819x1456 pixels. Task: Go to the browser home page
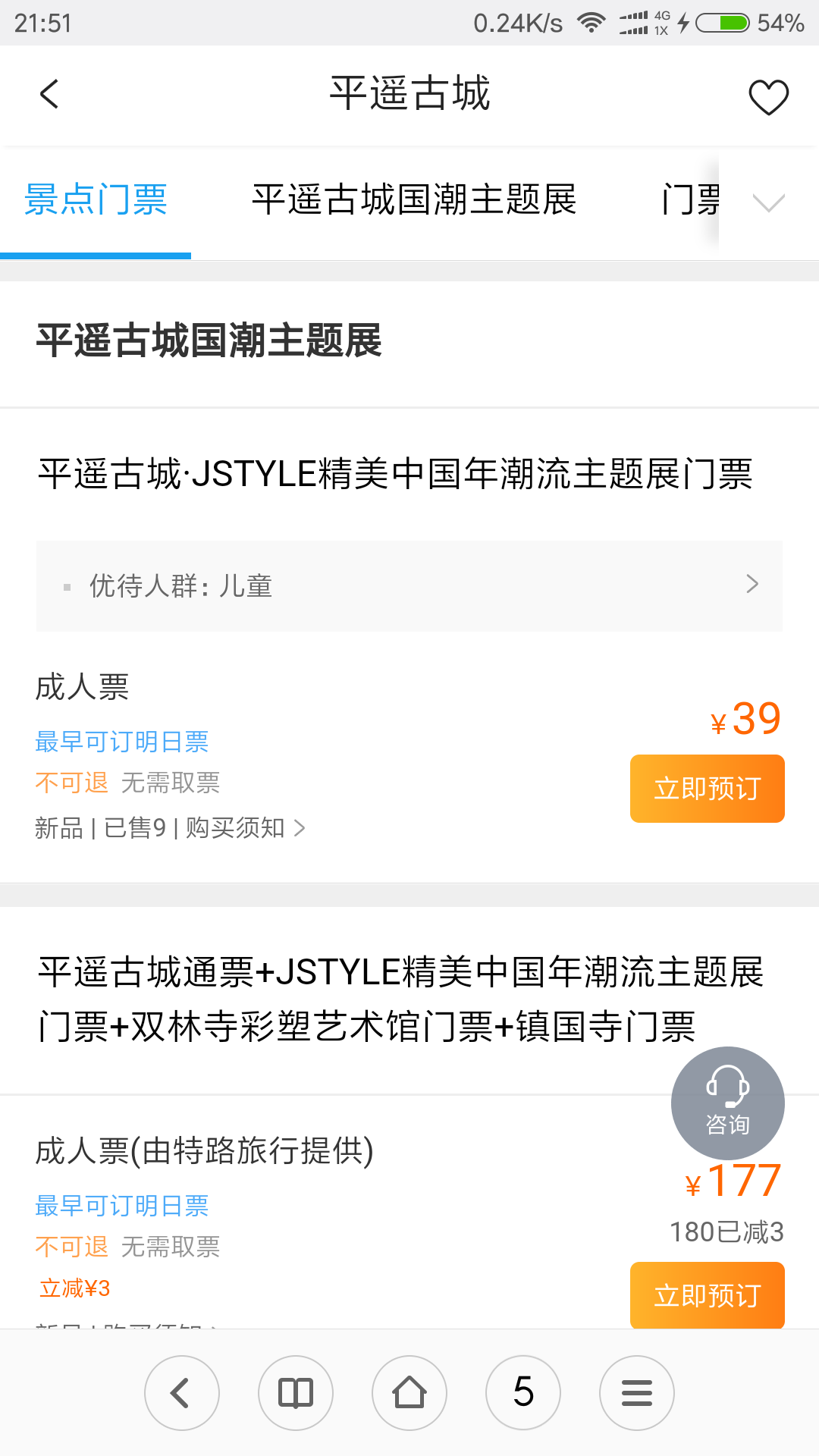pos(409,1393)
